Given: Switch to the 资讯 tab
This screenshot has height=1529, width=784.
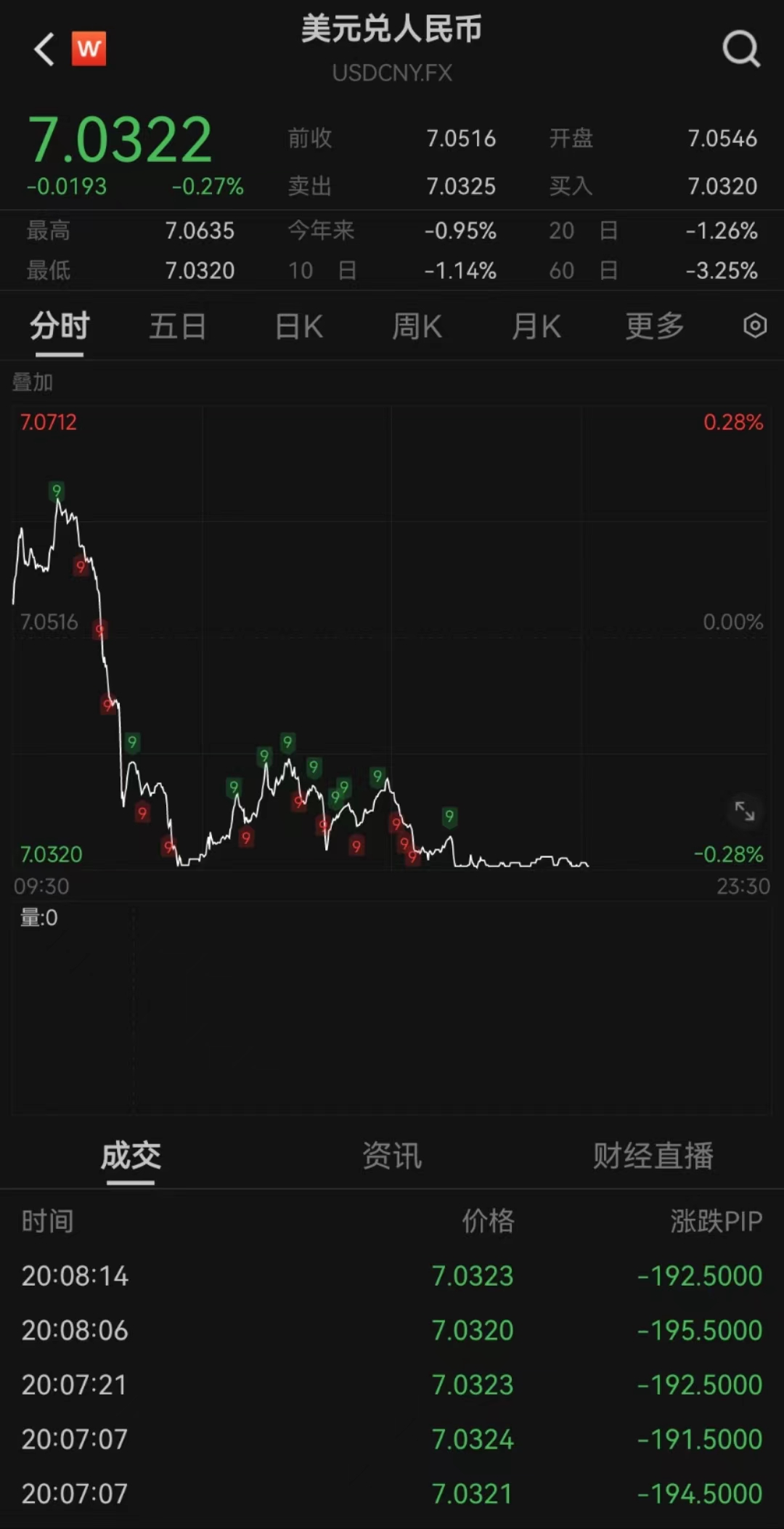Looking at the screenshot, I should [392, 1156].
